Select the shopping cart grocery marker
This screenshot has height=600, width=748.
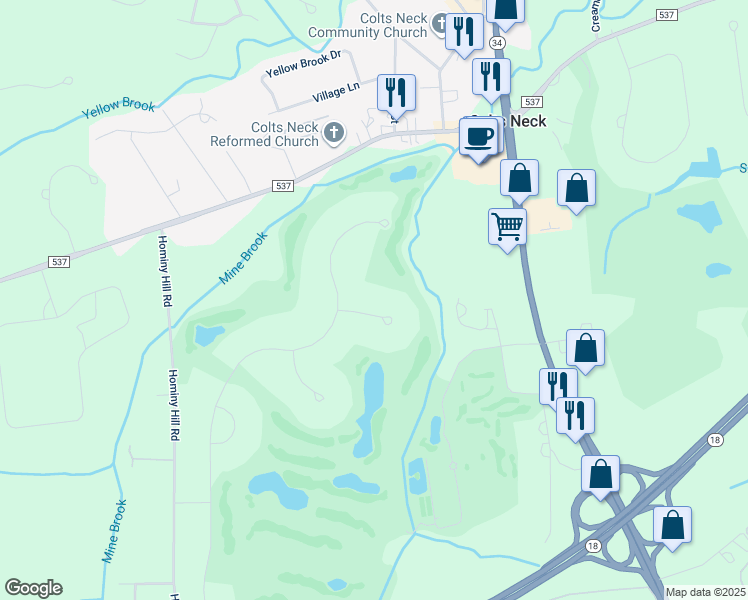[x=508, y=227]
